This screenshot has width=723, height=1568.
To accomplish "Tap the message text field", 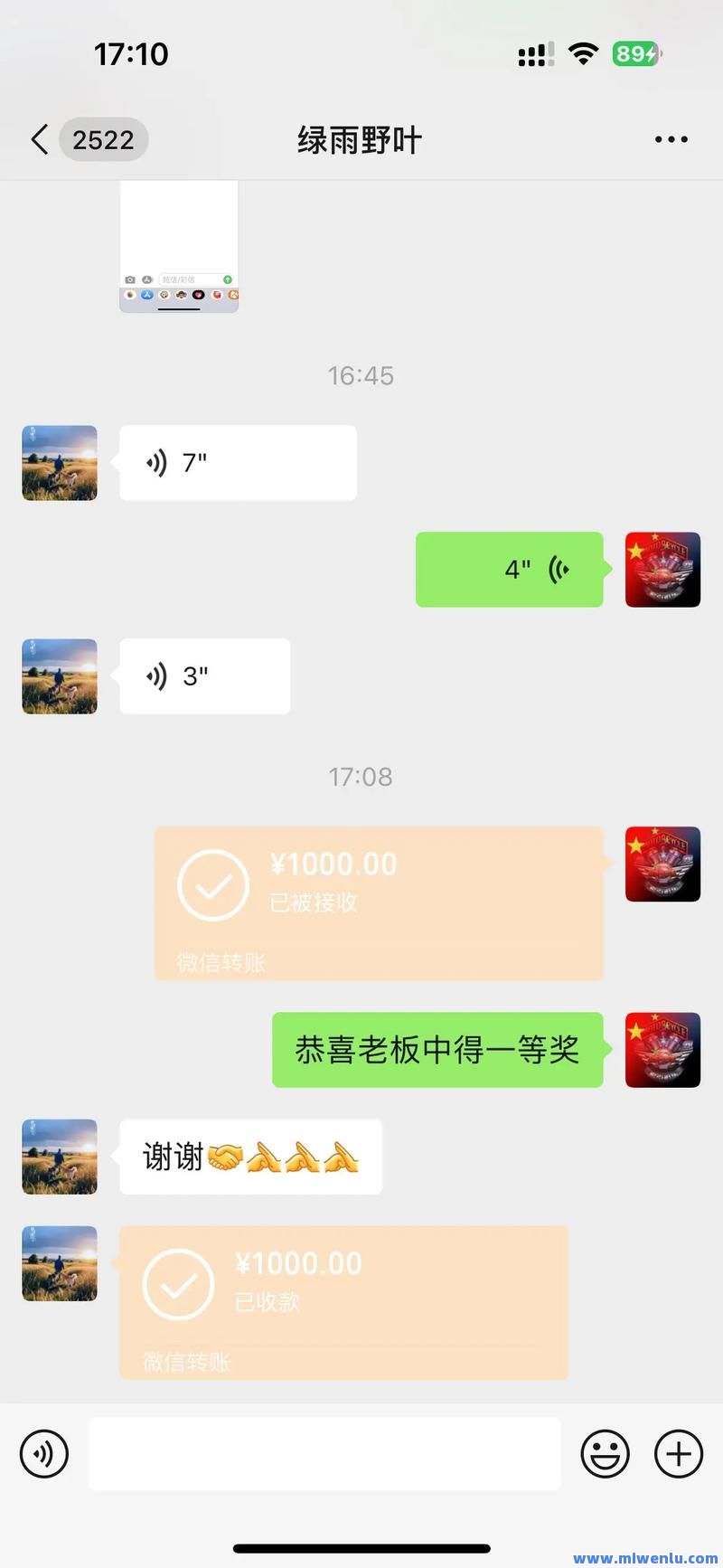I will [324, 1453].
